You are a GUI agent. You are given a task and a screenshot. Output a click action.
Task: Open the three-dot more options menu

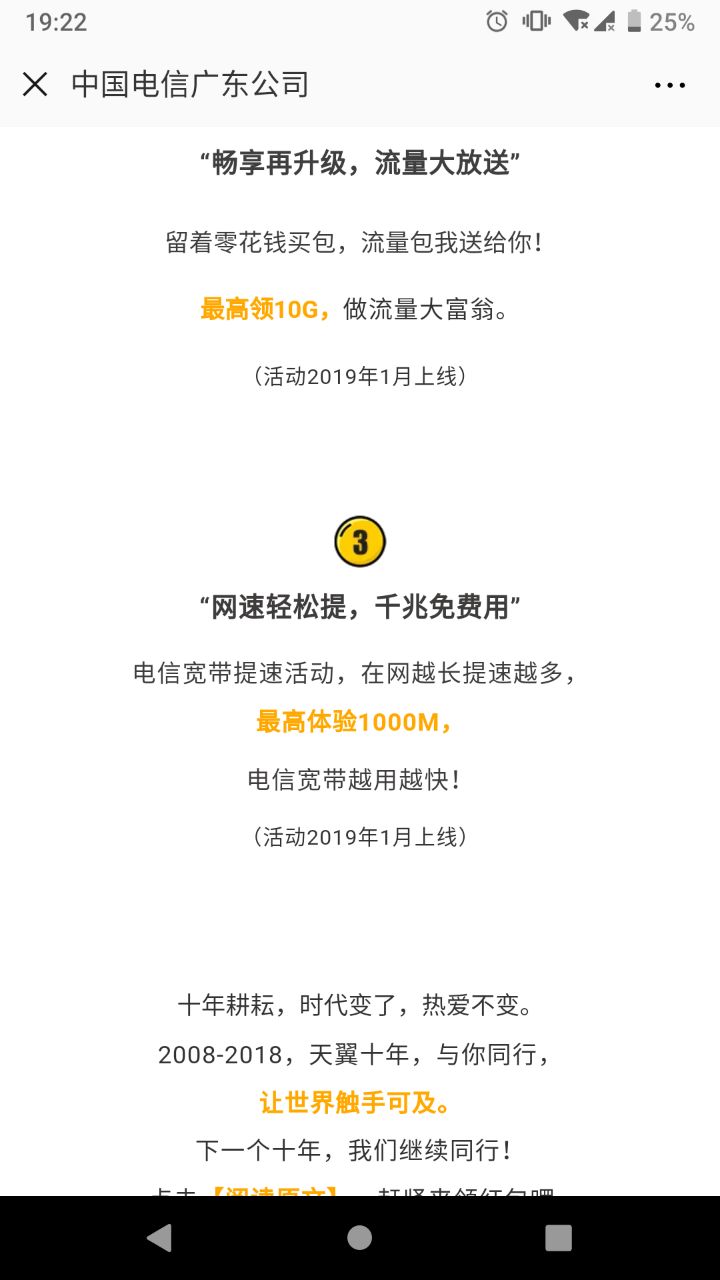click(x=669, y=85)
